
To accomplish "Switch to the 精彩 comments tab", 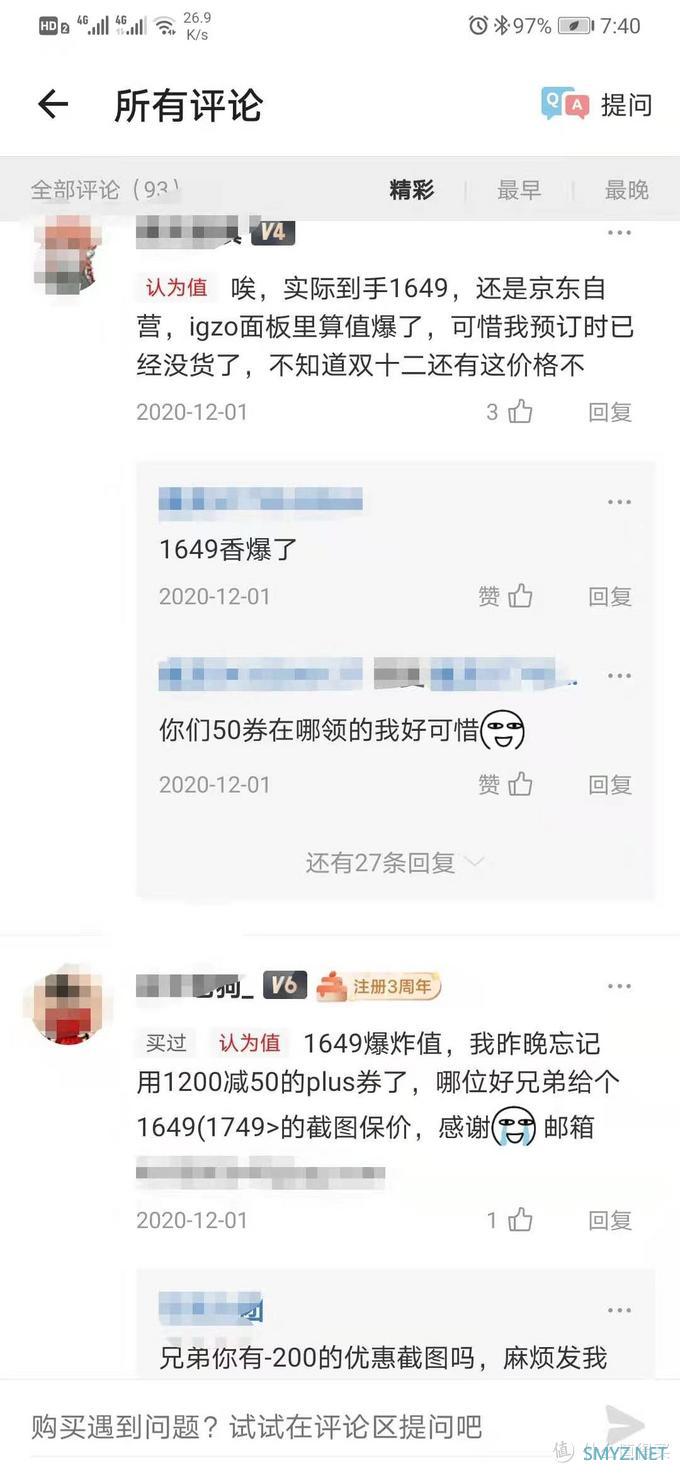I will coord(412,190).
